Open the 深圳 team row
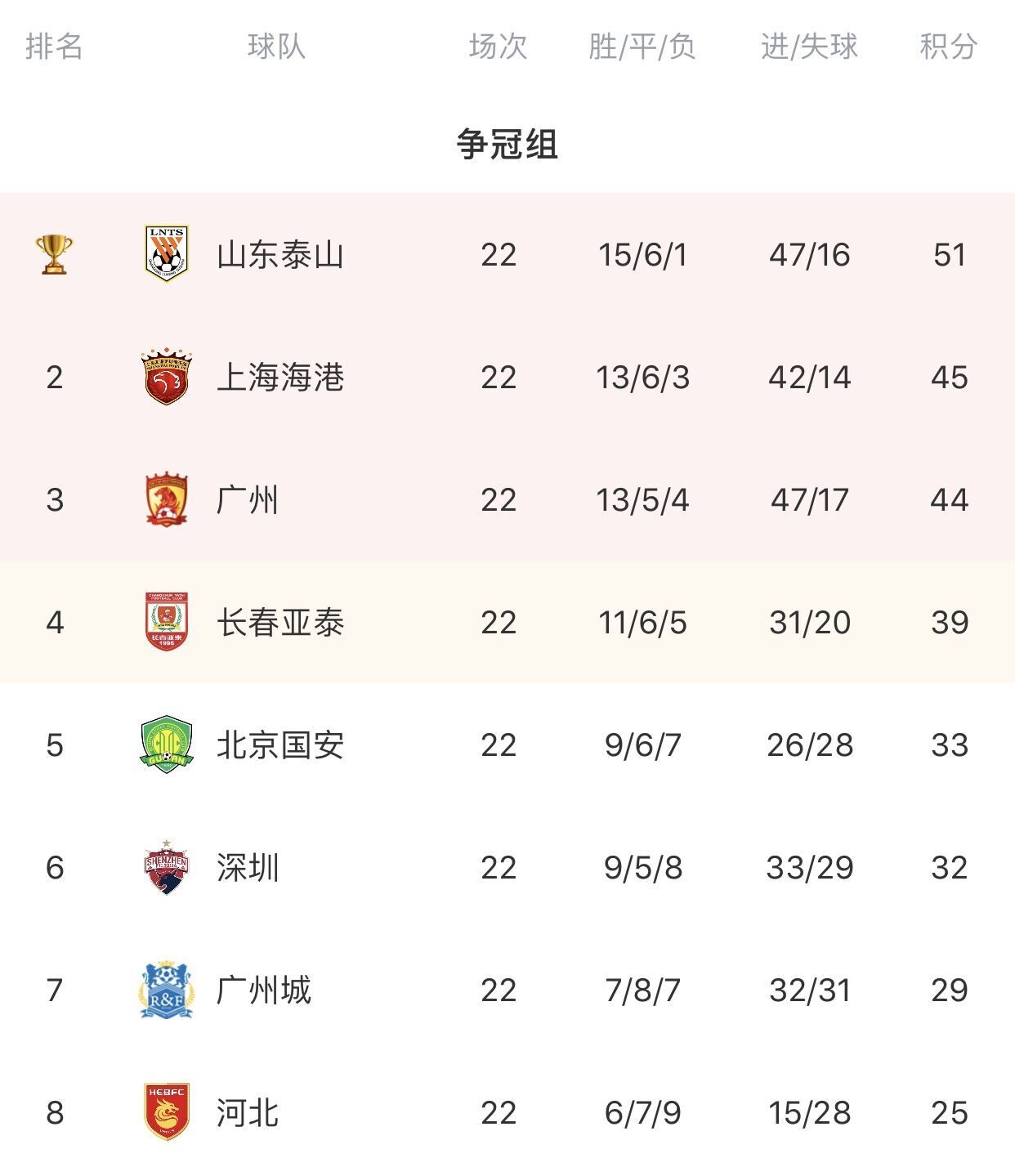 507,867
